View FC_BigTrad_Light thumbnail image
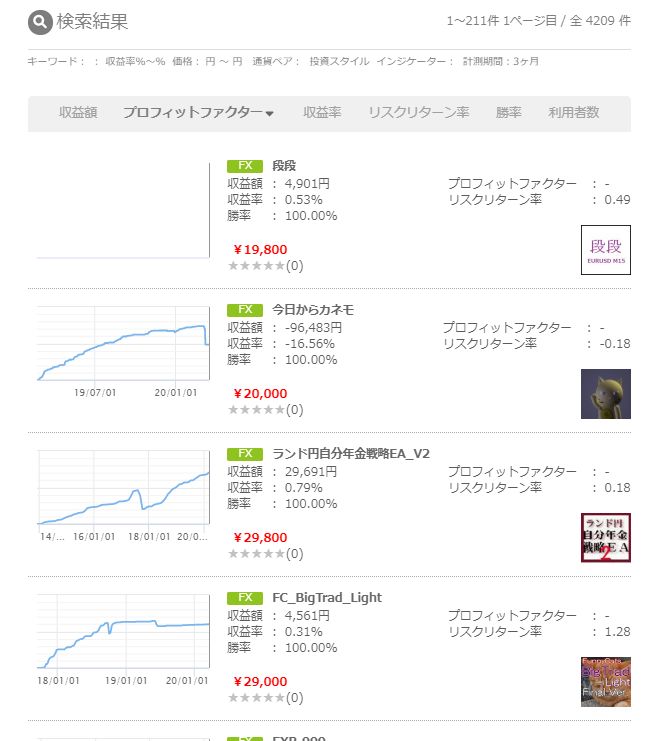The height and width of the screenshot is (741, 646). (606, 682)
